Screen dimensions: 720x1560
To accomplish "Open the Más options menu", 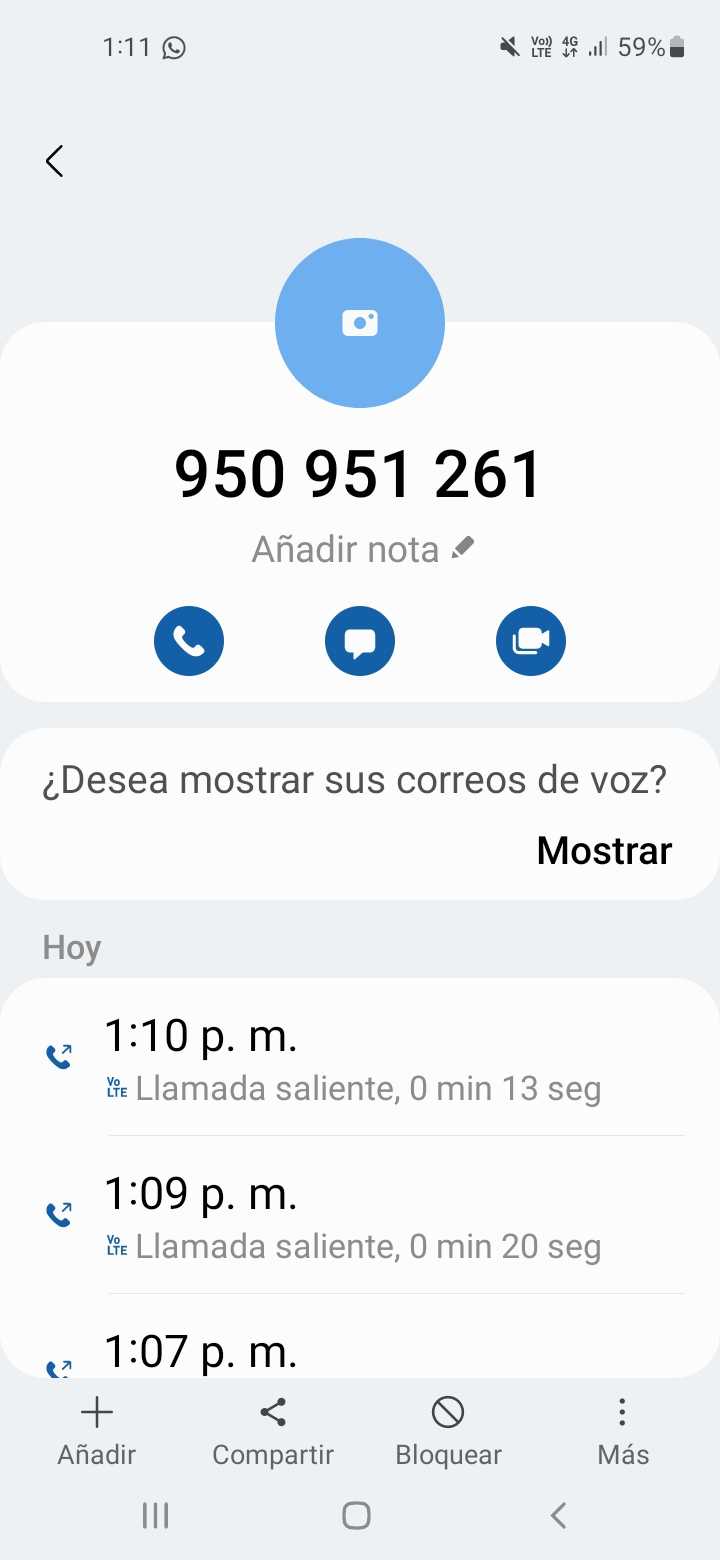I will (x=622, y=1431).
